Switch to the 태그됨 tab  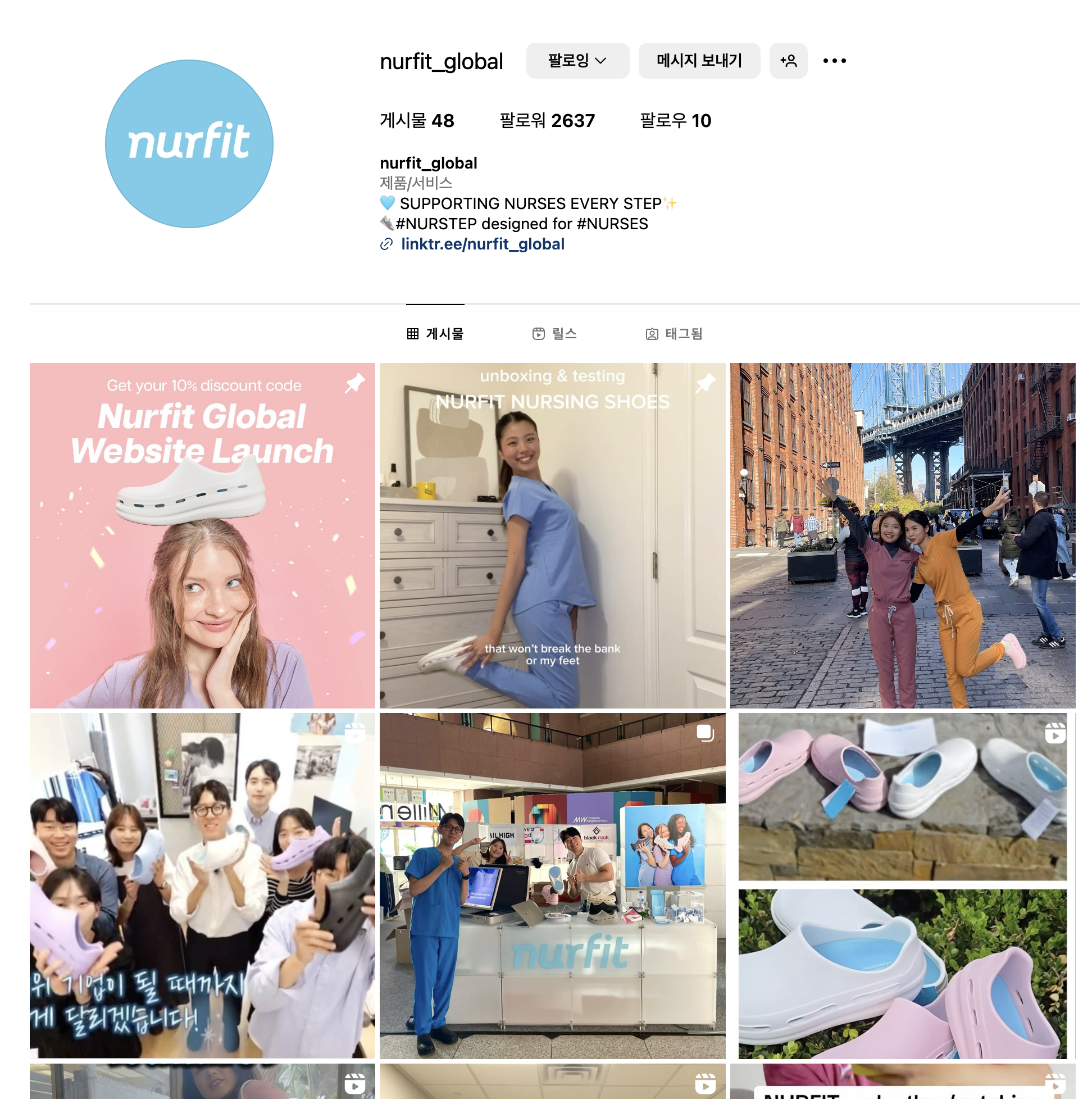click(674, 334)
